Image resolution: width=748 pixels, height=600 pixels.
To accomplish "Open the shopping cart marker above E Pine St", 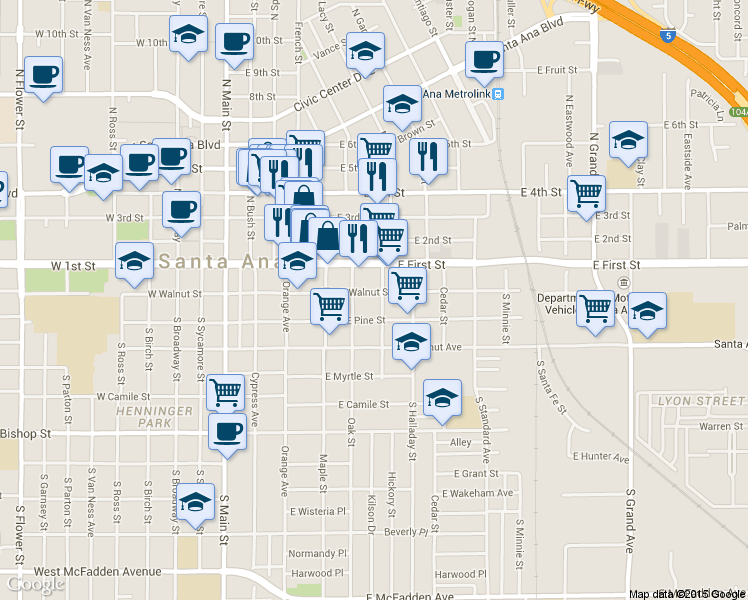I will coord(330,307).
